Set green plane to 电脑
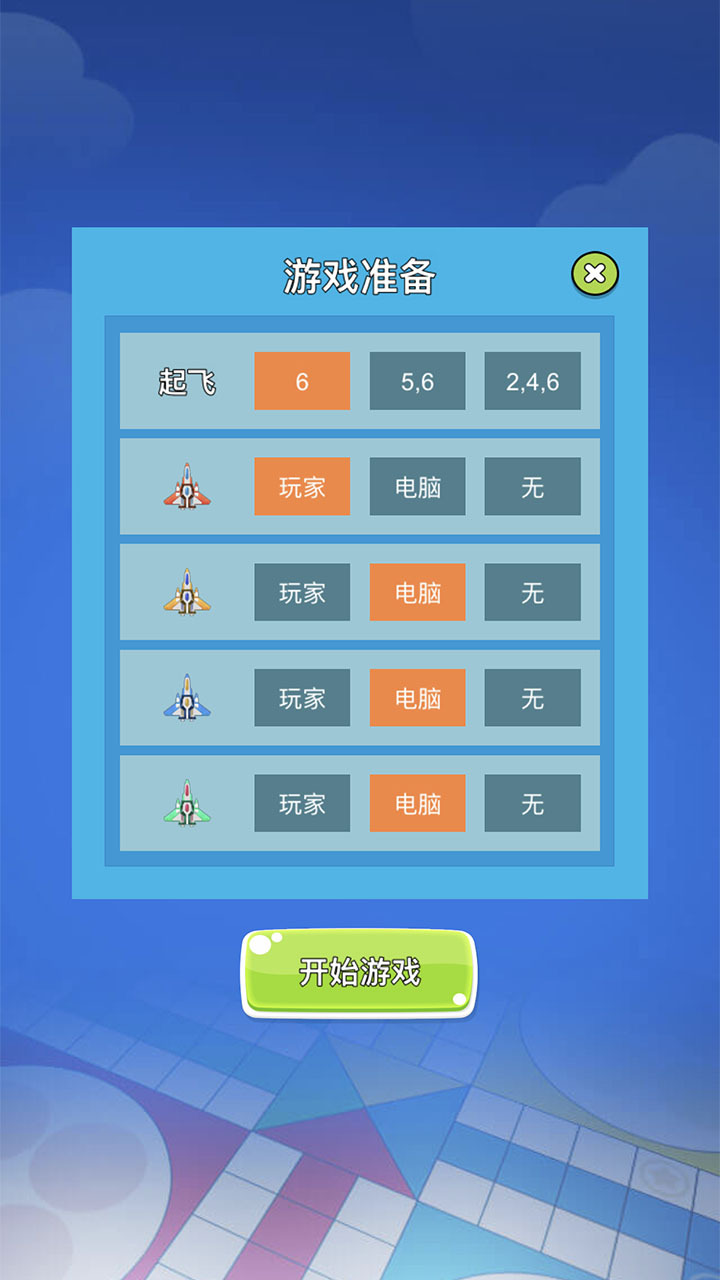 tap(417, 803)
